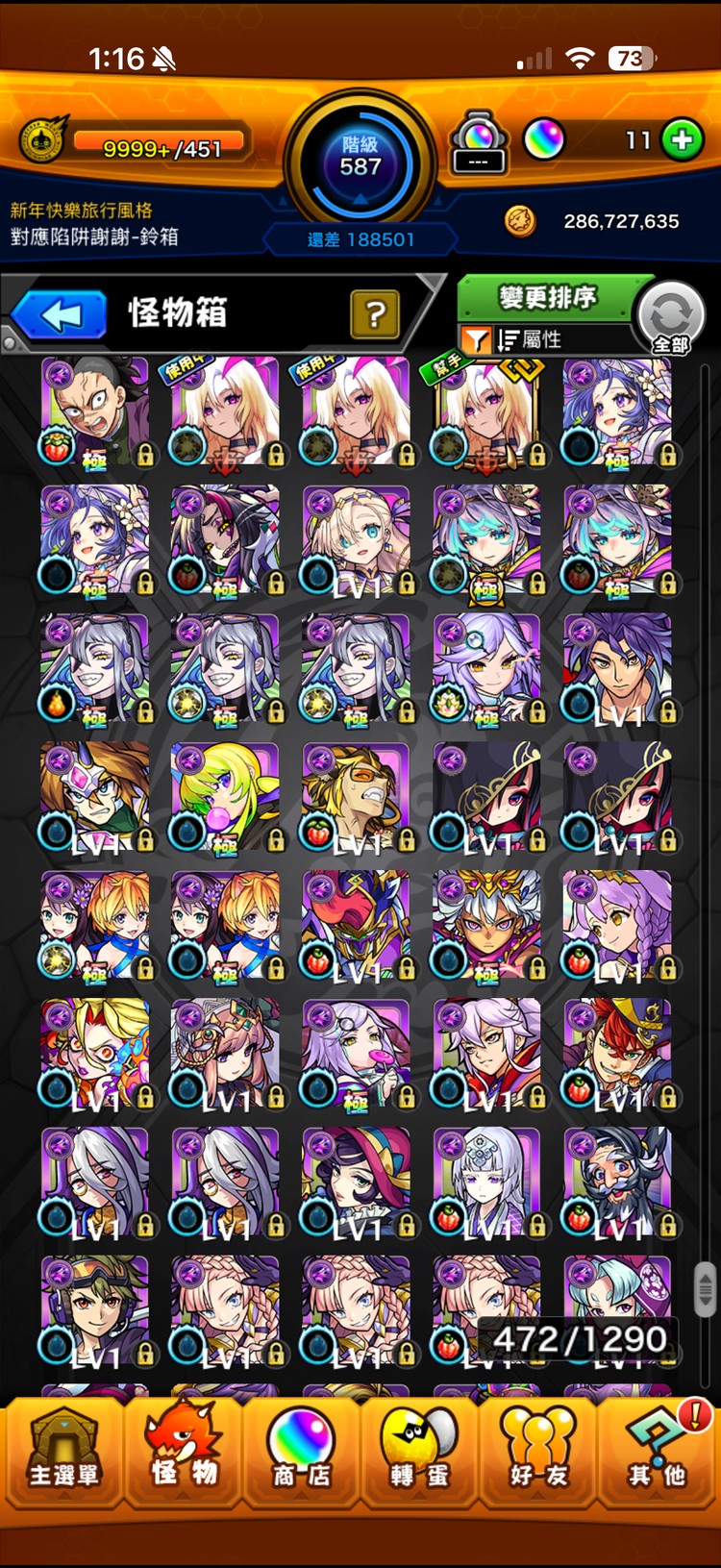Screen dimensions: 721x1568
Task: Tap the 全部 refresh circle button
Action: click(671, 318)
